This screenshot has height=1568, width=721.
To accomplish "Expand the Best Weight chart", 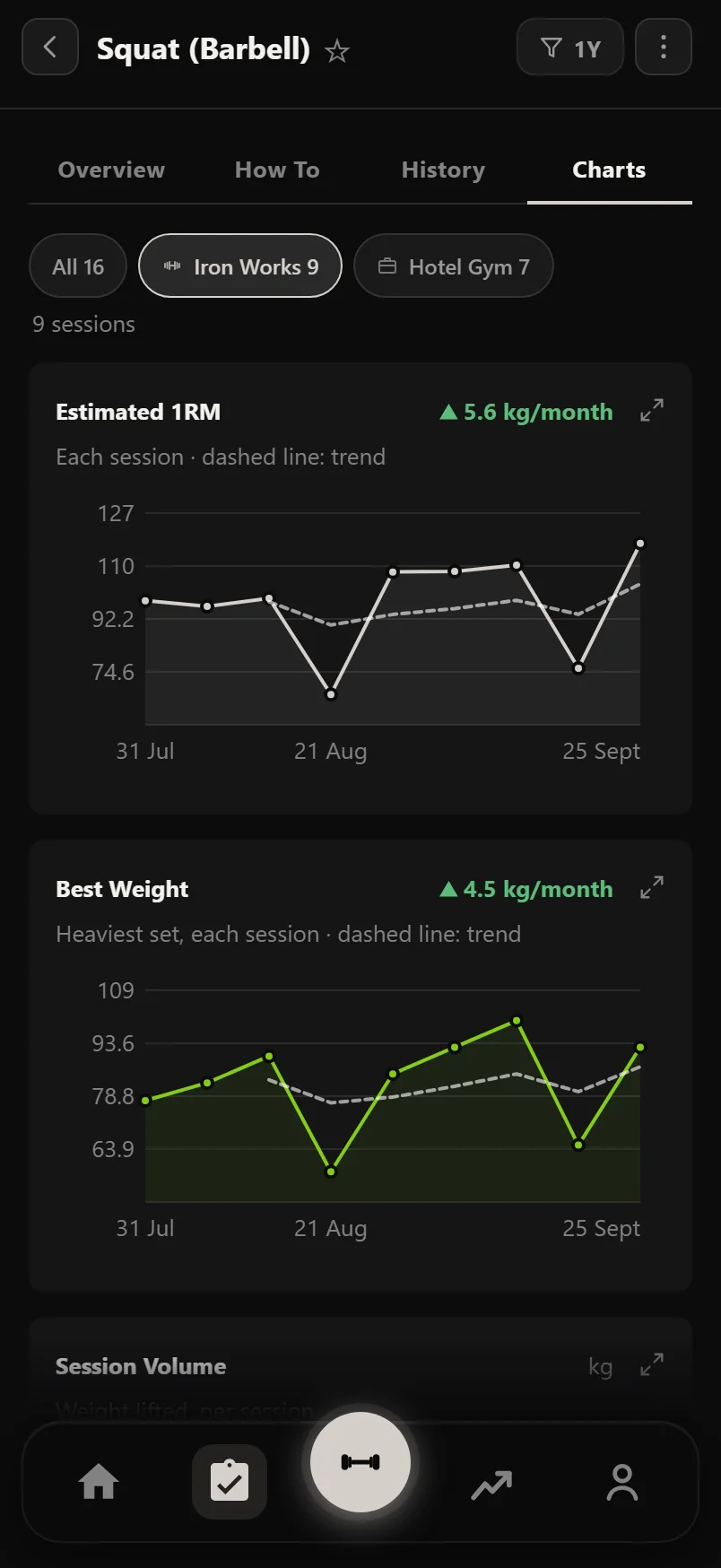I will [652, 888].
